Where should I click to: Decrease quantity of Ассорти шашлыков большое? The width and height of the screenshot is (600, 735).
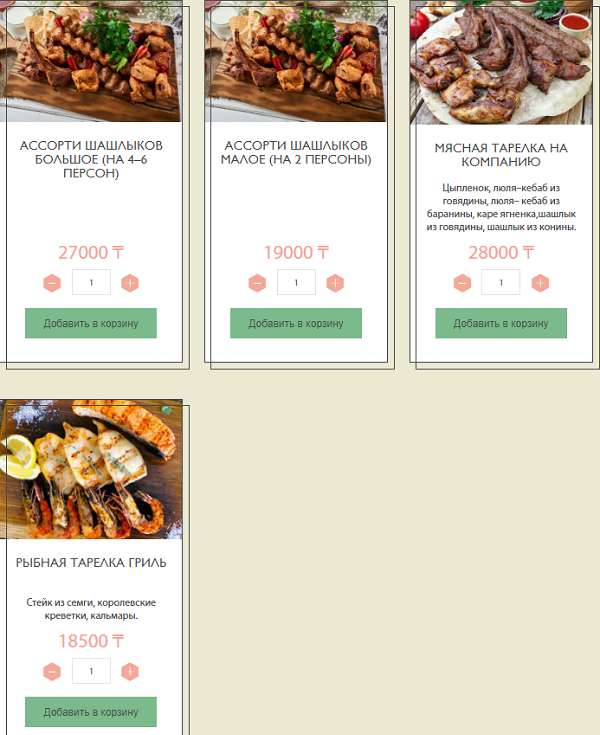click(52, 283)
